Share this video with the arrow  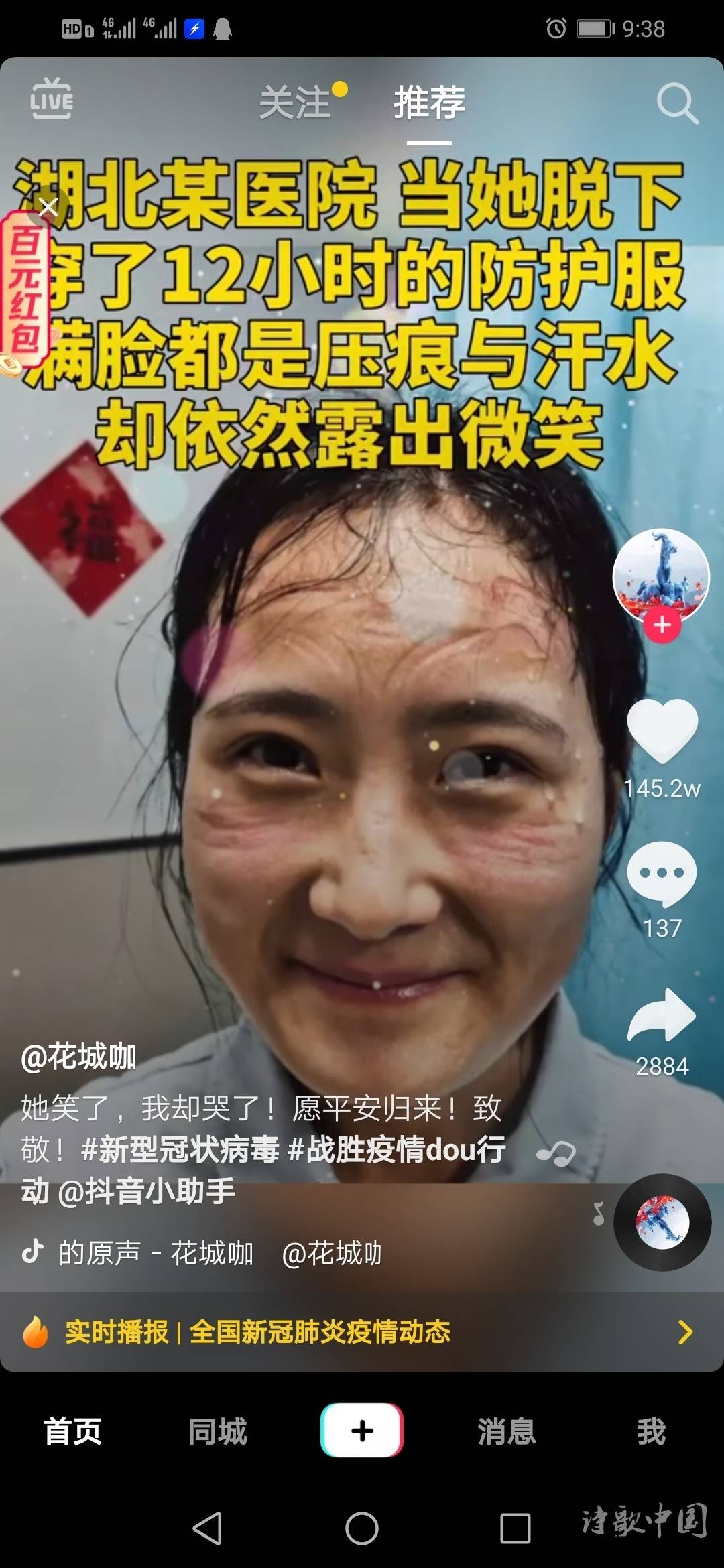(662, 1016)
